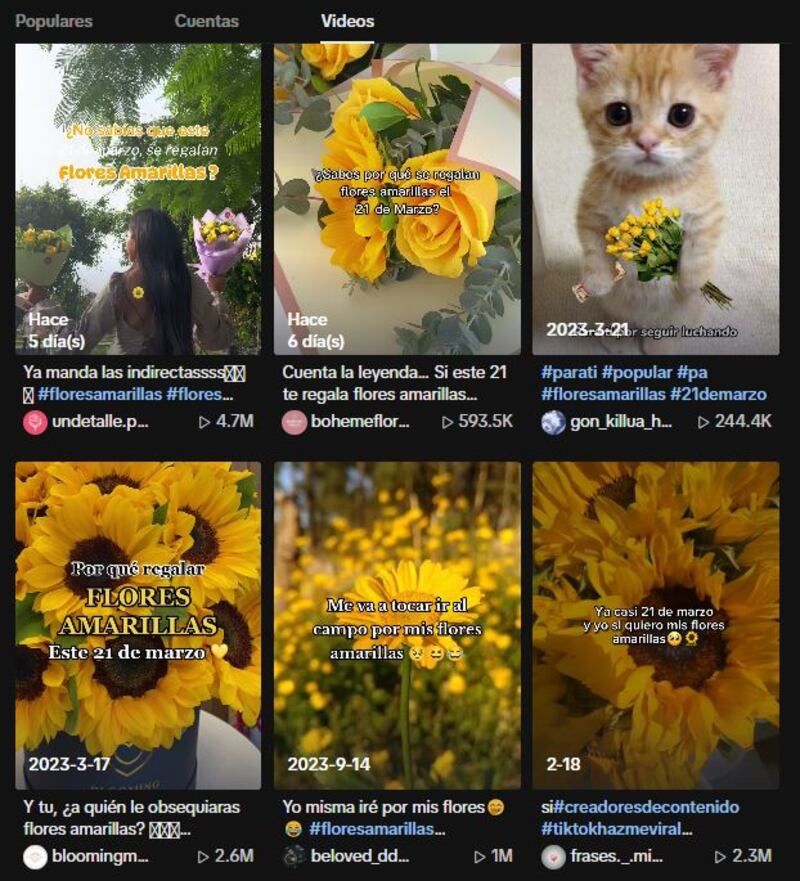Image resolution: width=800 pixels, height=881 pixels.
Task: View the gon_killua_h... account profile
Action: (x=620, y=422)
